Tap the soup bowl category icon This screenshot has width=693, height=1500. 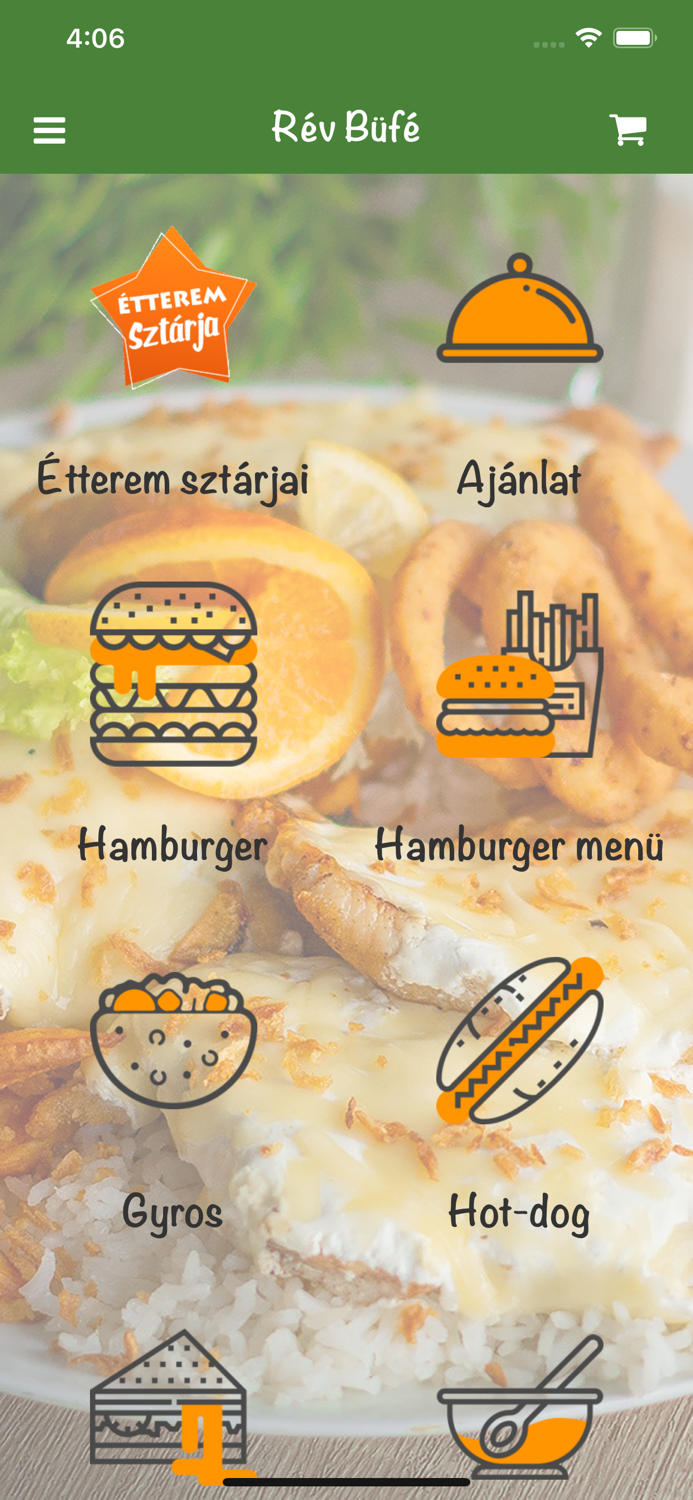(520, 1405)
